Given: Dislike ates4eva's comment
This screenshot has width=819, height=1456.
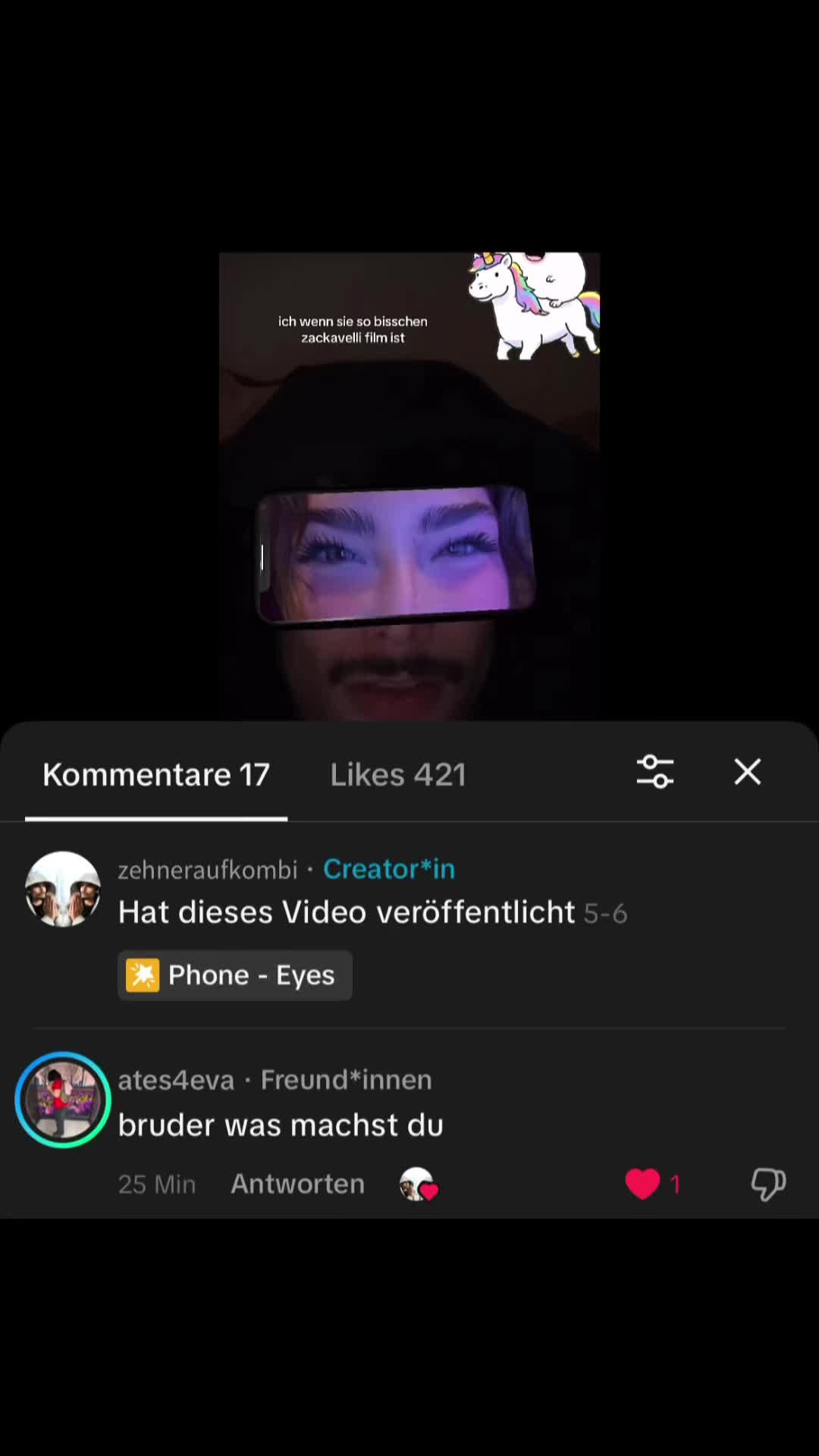Looking at the screenshot, I should [768, 1184].
